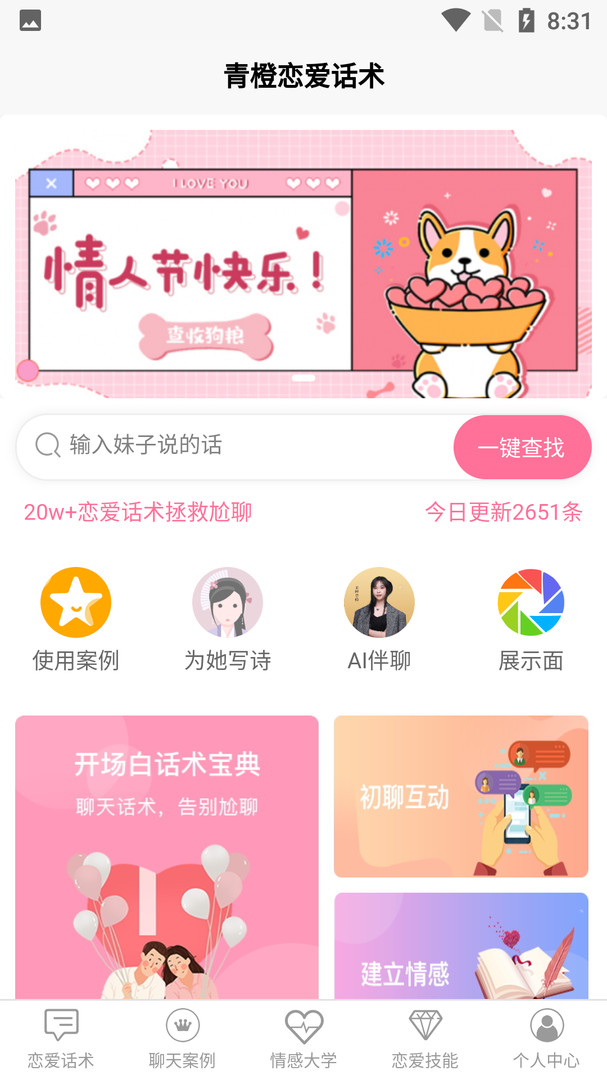The width and height of the screenshot is (607, 1080).
Task: Switch to the 聊天案例 tab
Action: (x=182, y=1038)
